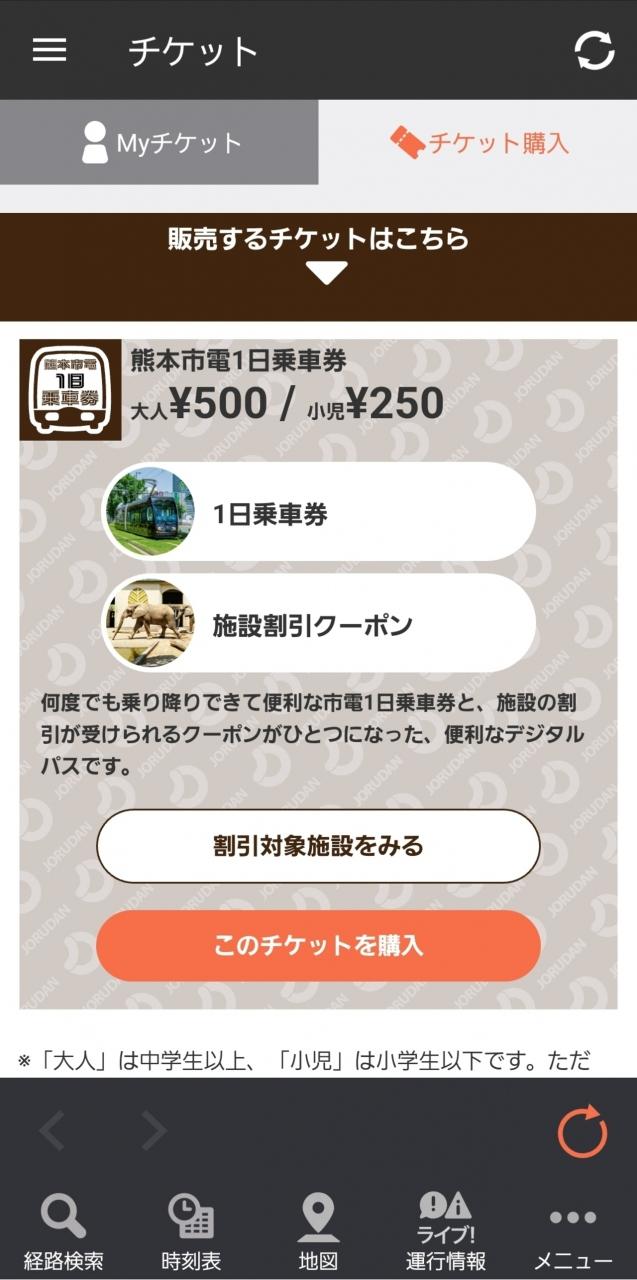The height and width of the screenshot is (1280, 637).
Task: Open the hamburger drawer menu
Action: [49, 50]
